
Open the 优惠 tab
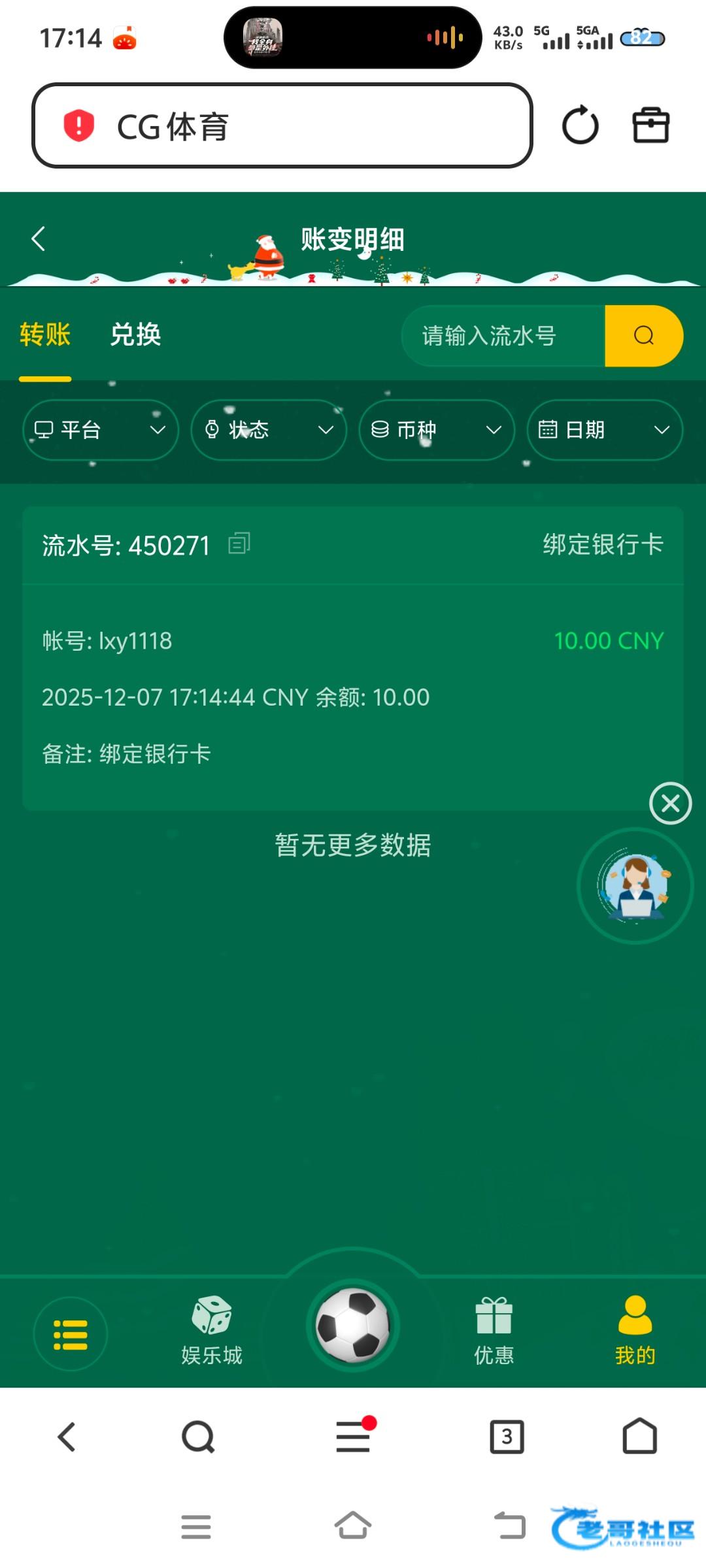[494, 1330]
